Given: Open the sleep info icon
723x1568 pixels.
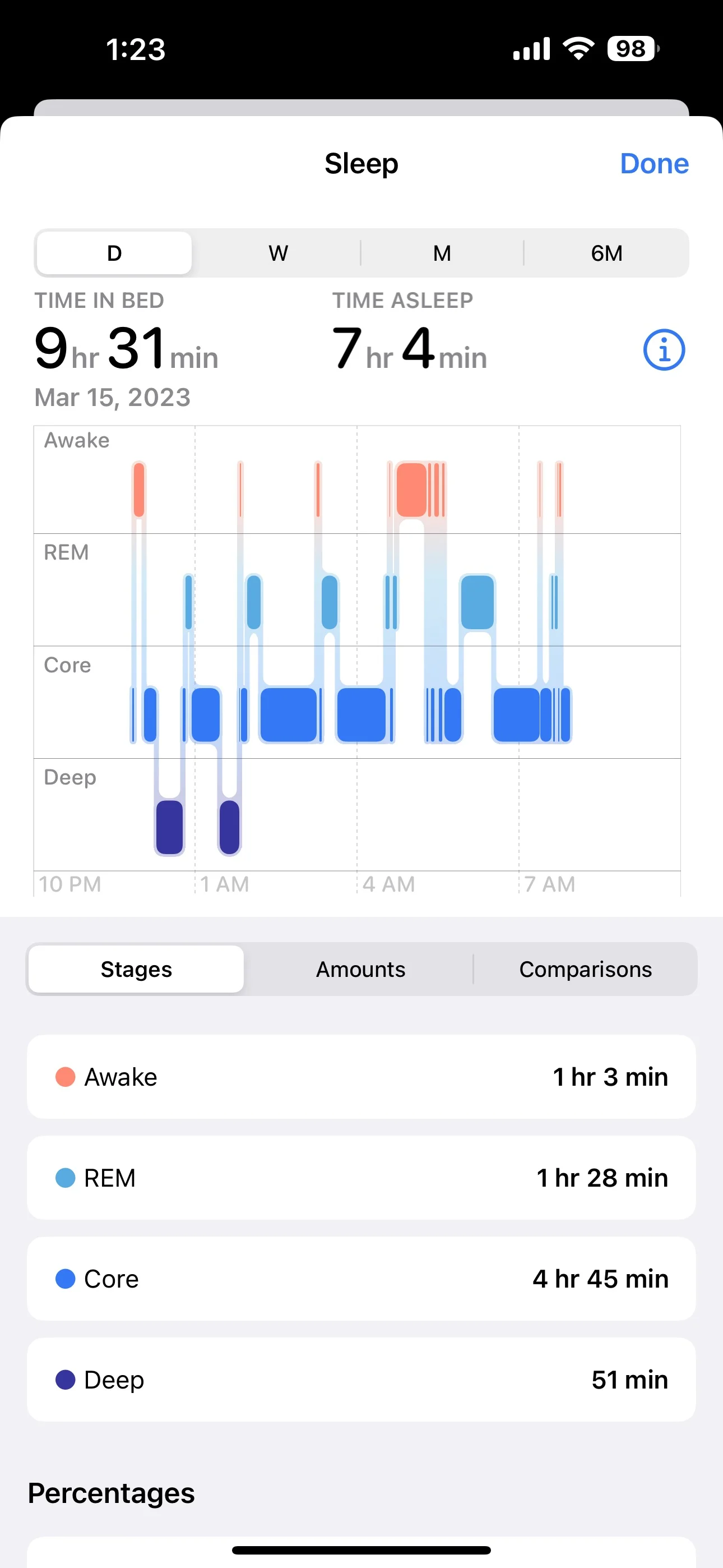Looking at the screenshot, I should pos(664,350).
